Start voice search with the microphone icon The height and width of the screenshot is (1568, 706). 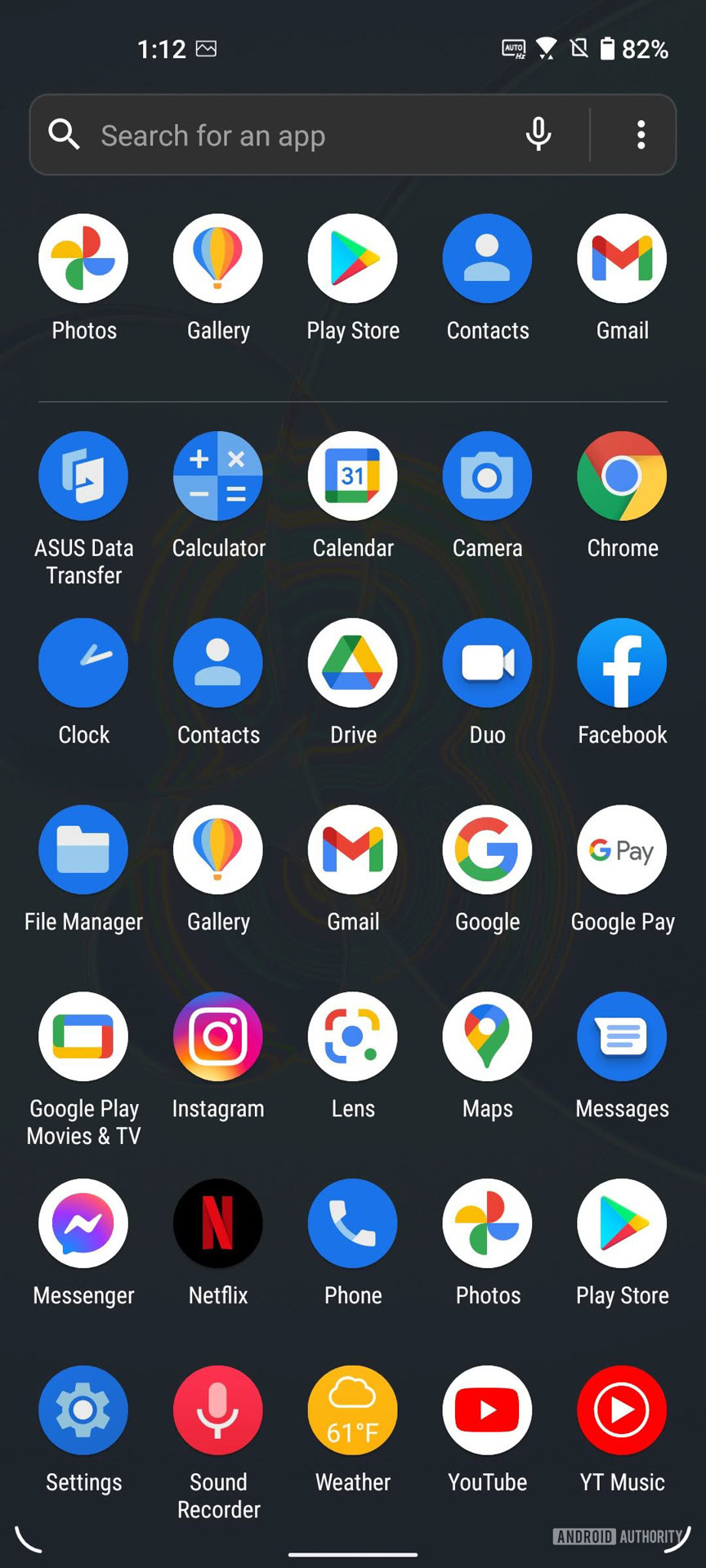pos(538,135)
